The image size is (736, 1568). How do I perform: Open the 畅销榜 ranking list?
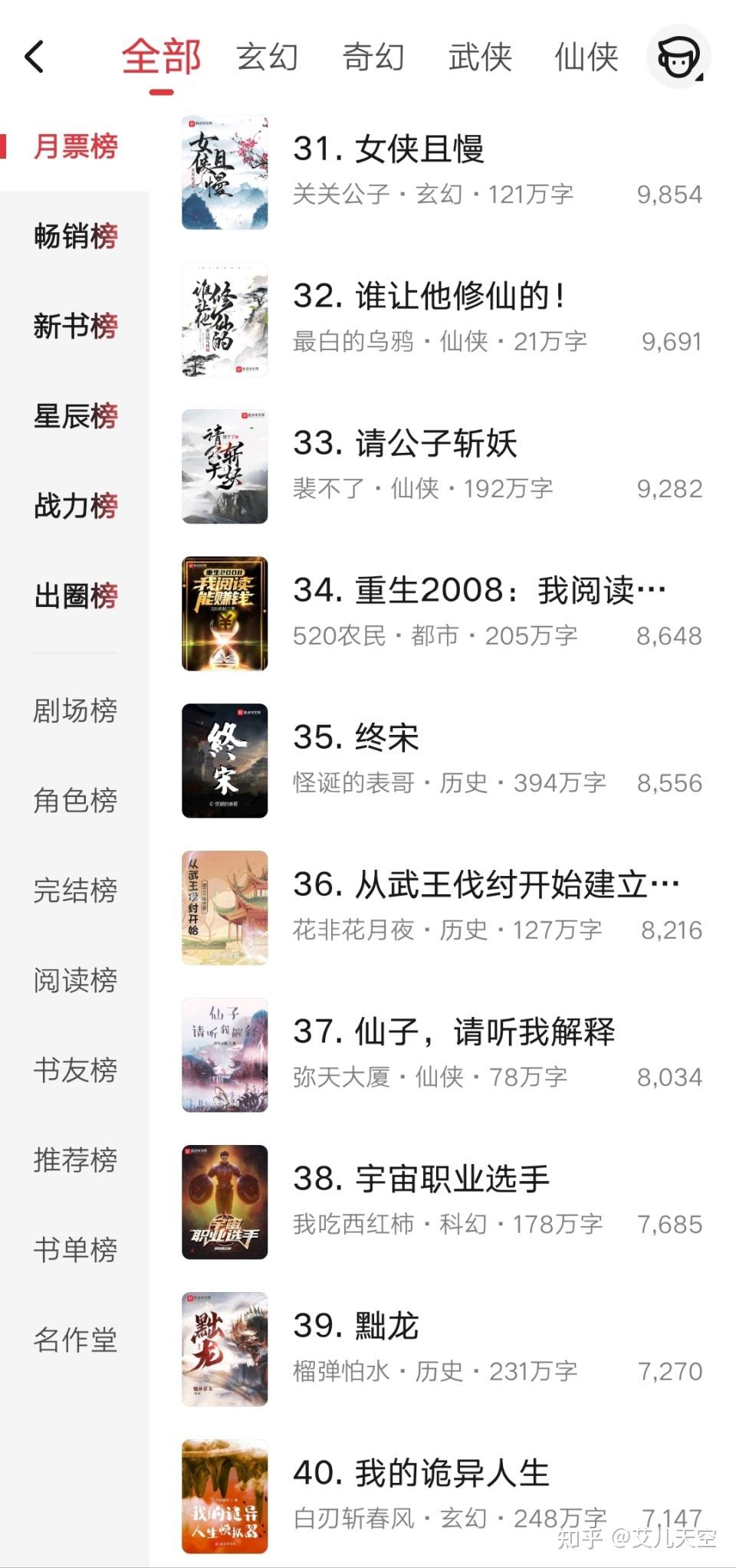click(x=75, y=236)
